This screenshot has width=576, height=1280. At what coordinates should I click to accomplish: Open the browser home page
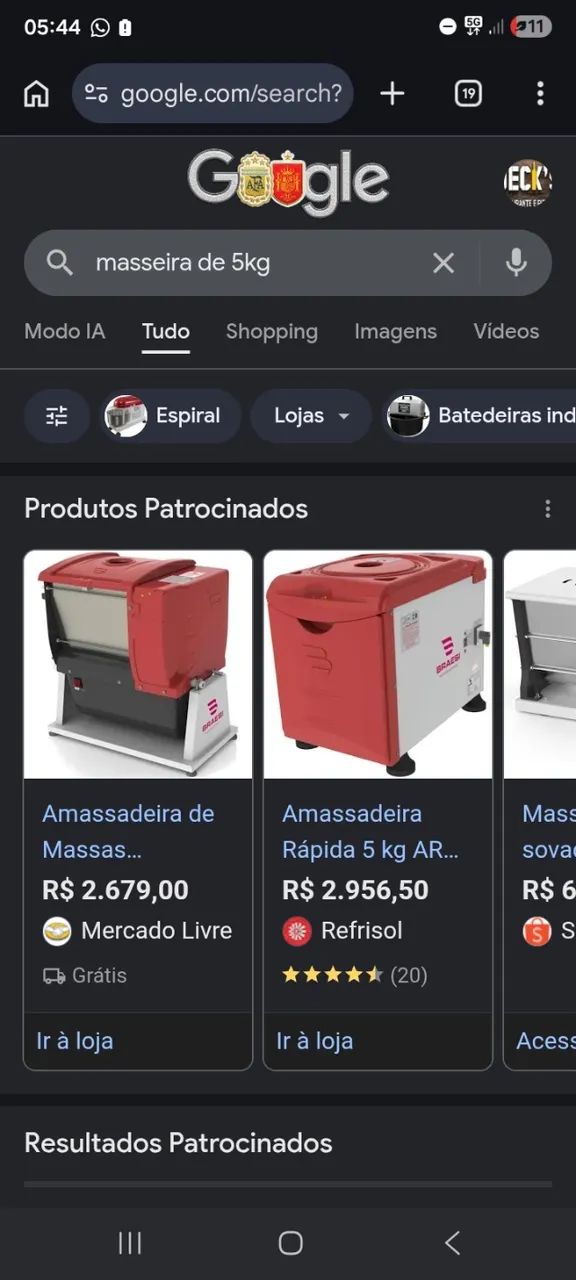36,94
